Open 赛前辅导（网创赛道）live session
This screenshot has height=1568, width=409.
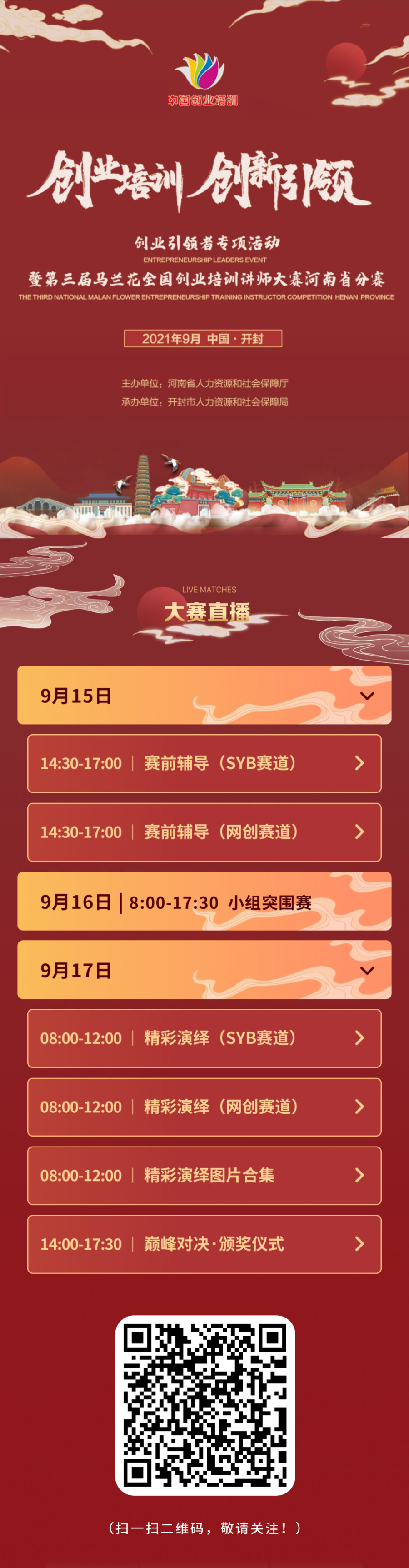tap(204, 832)
